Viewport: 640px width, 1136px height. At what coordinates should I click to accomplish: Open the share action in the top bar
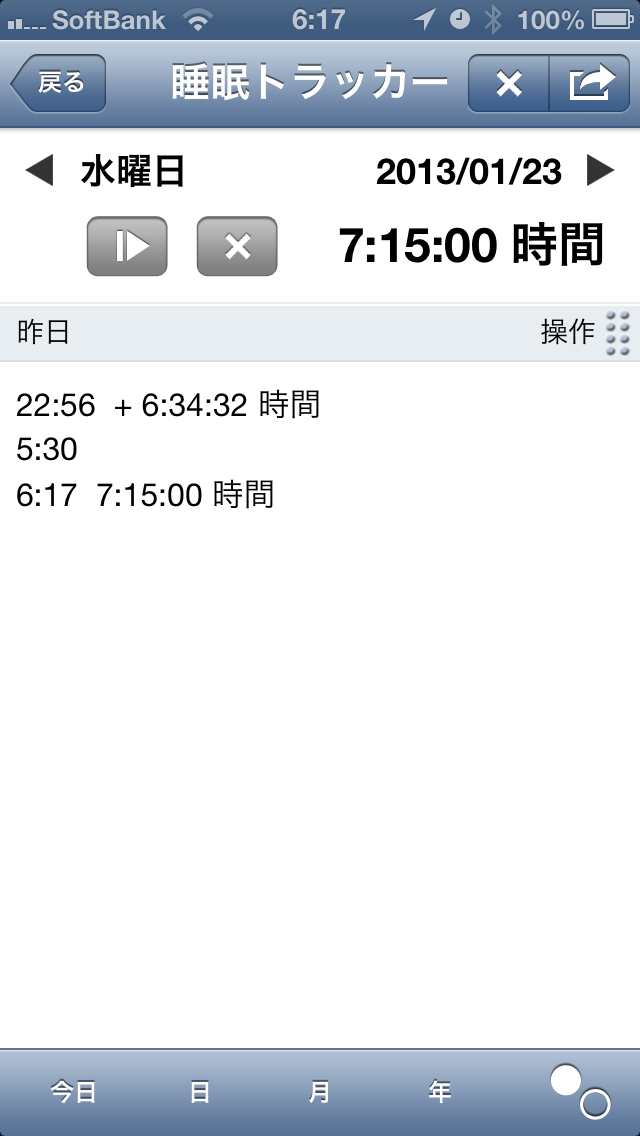click(589, 84)
